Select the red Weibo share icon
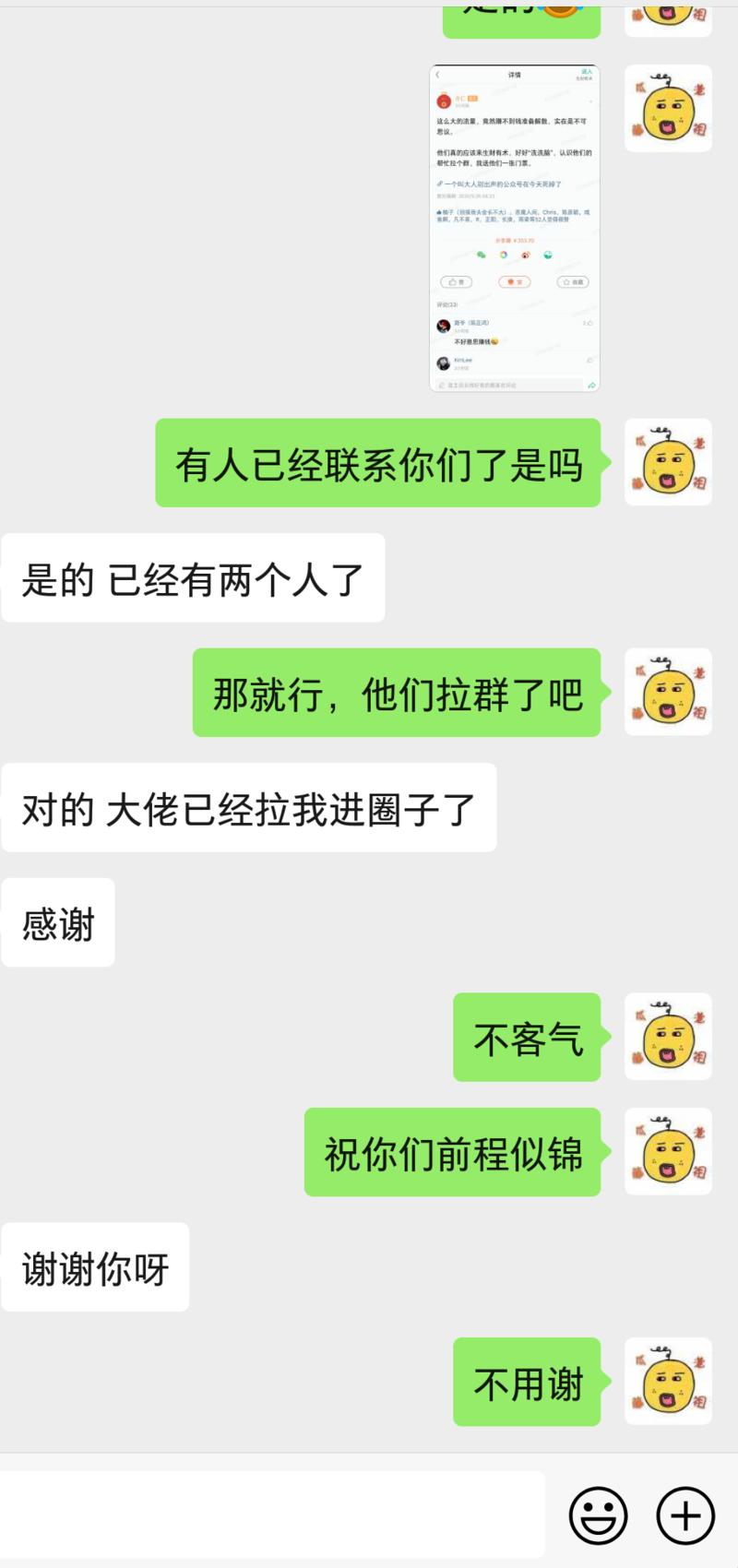 [526, 255]
